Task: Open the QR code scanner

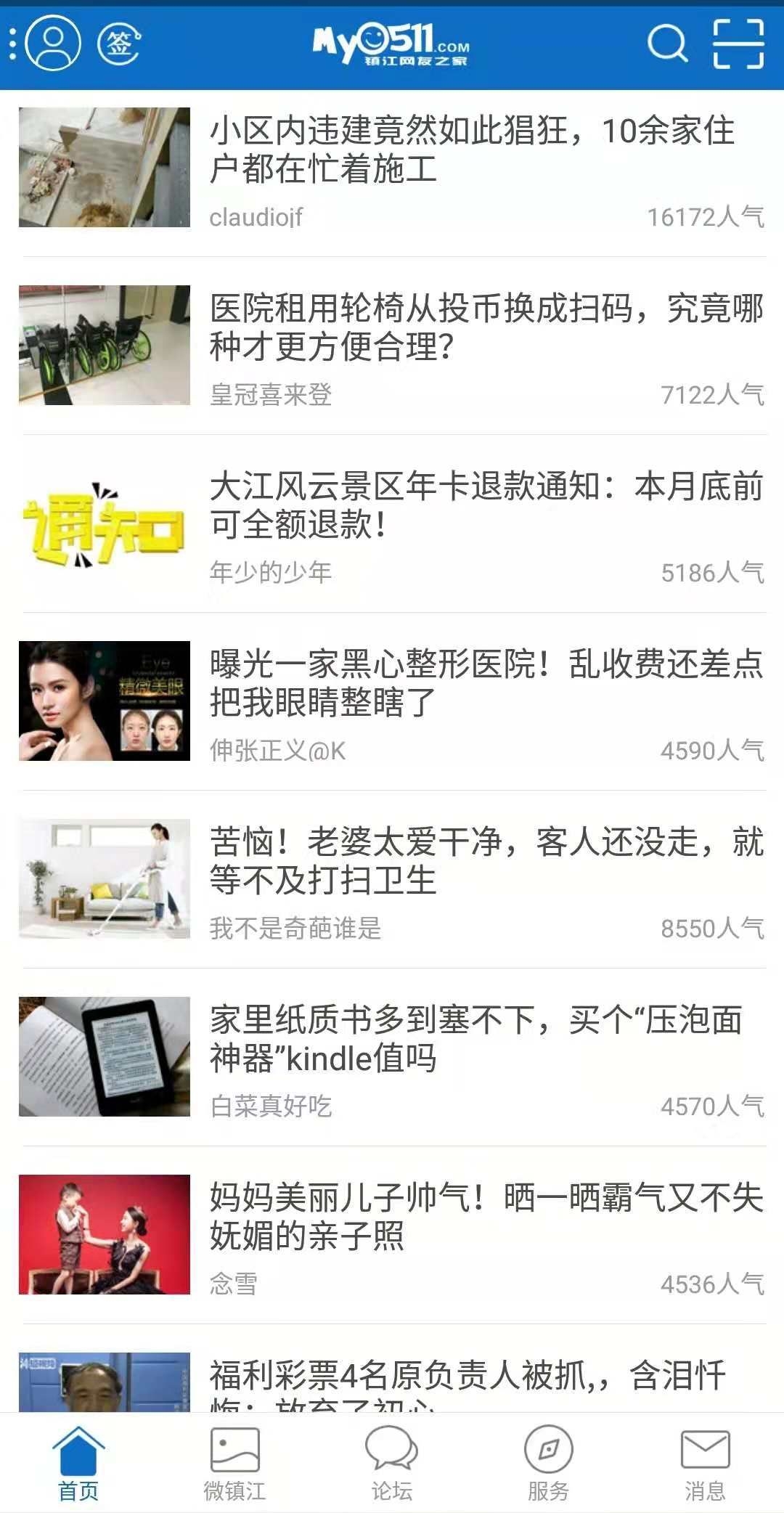Action: click(x=738, y=44)
